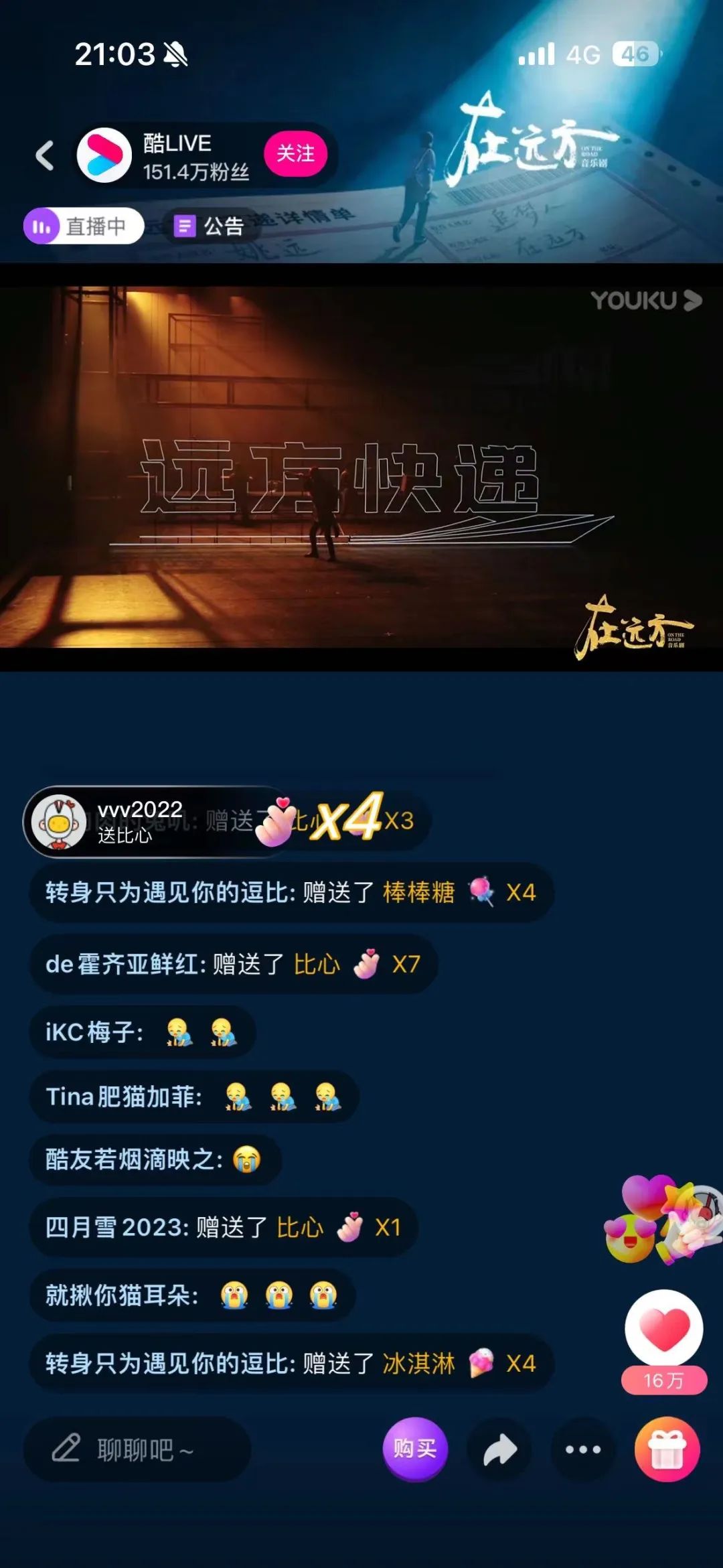Share this live stream
Viewport: 723px width, 1568px height.
[x=500, y=1450]
